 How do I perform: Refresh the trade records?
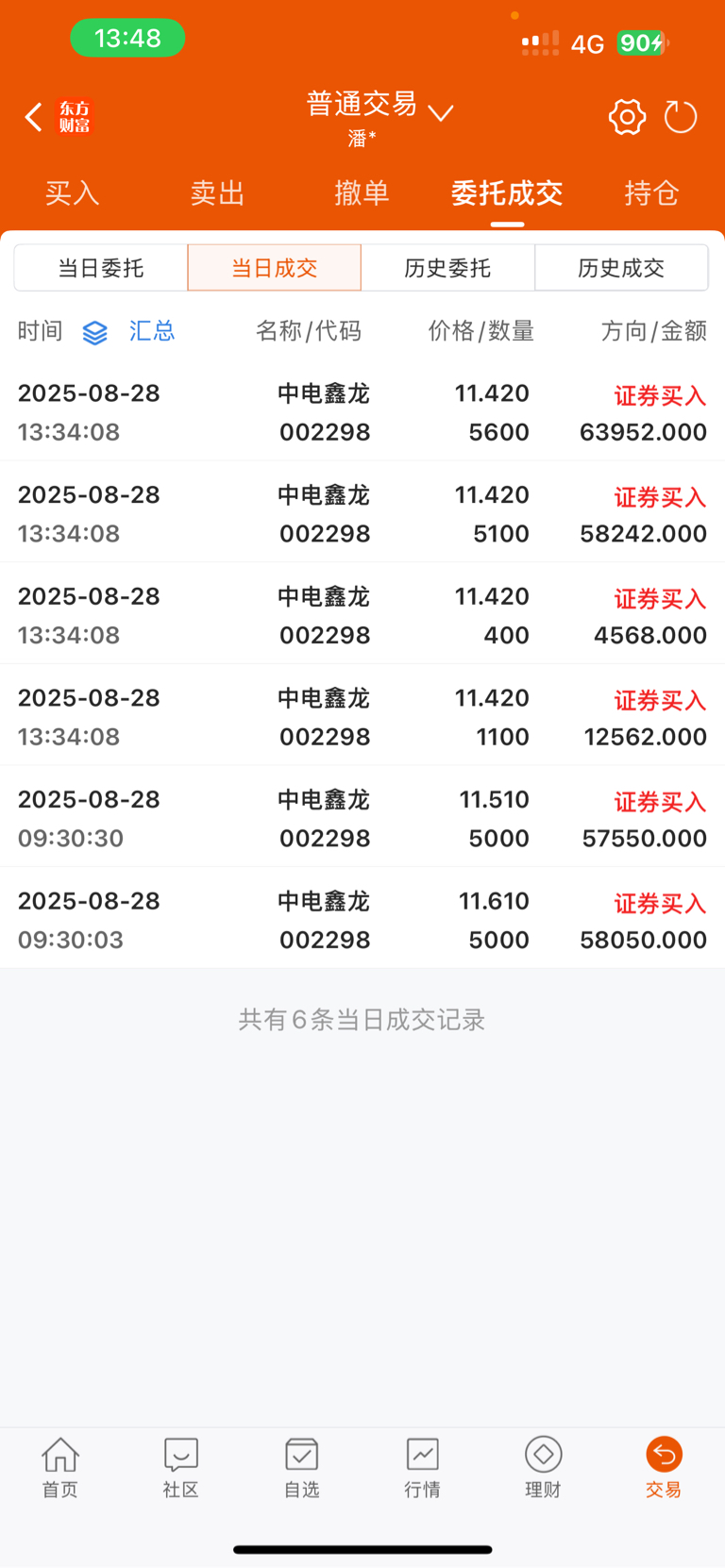[681, 117]
